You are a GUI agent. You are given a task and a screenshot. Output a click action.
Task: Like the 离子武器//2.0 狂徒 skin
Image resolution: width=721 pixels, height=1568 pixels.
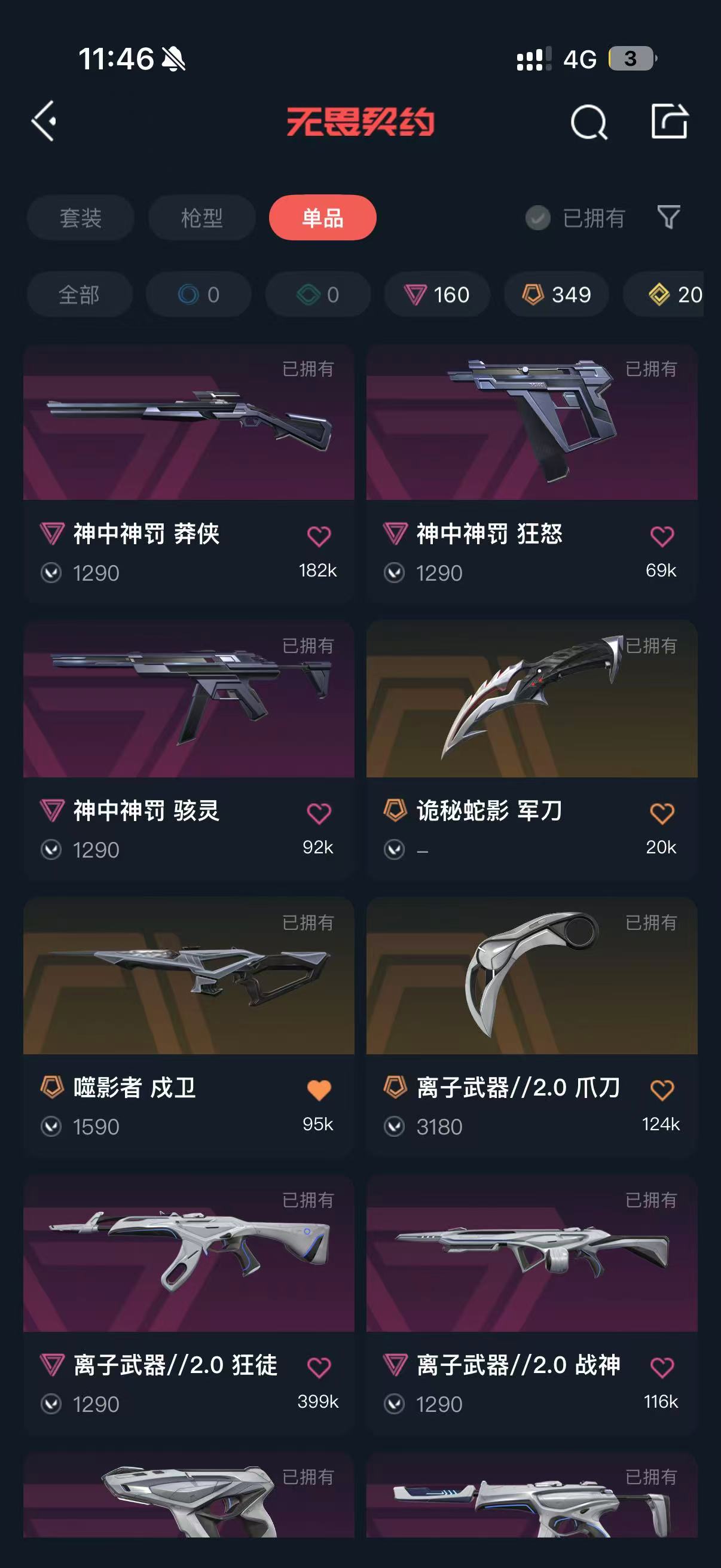pos(319,1367)
